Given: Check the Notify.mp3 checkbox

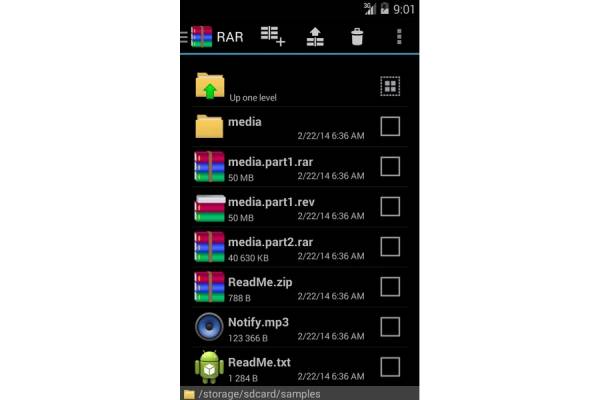Looking at the screenshot, I should [390, 327].
